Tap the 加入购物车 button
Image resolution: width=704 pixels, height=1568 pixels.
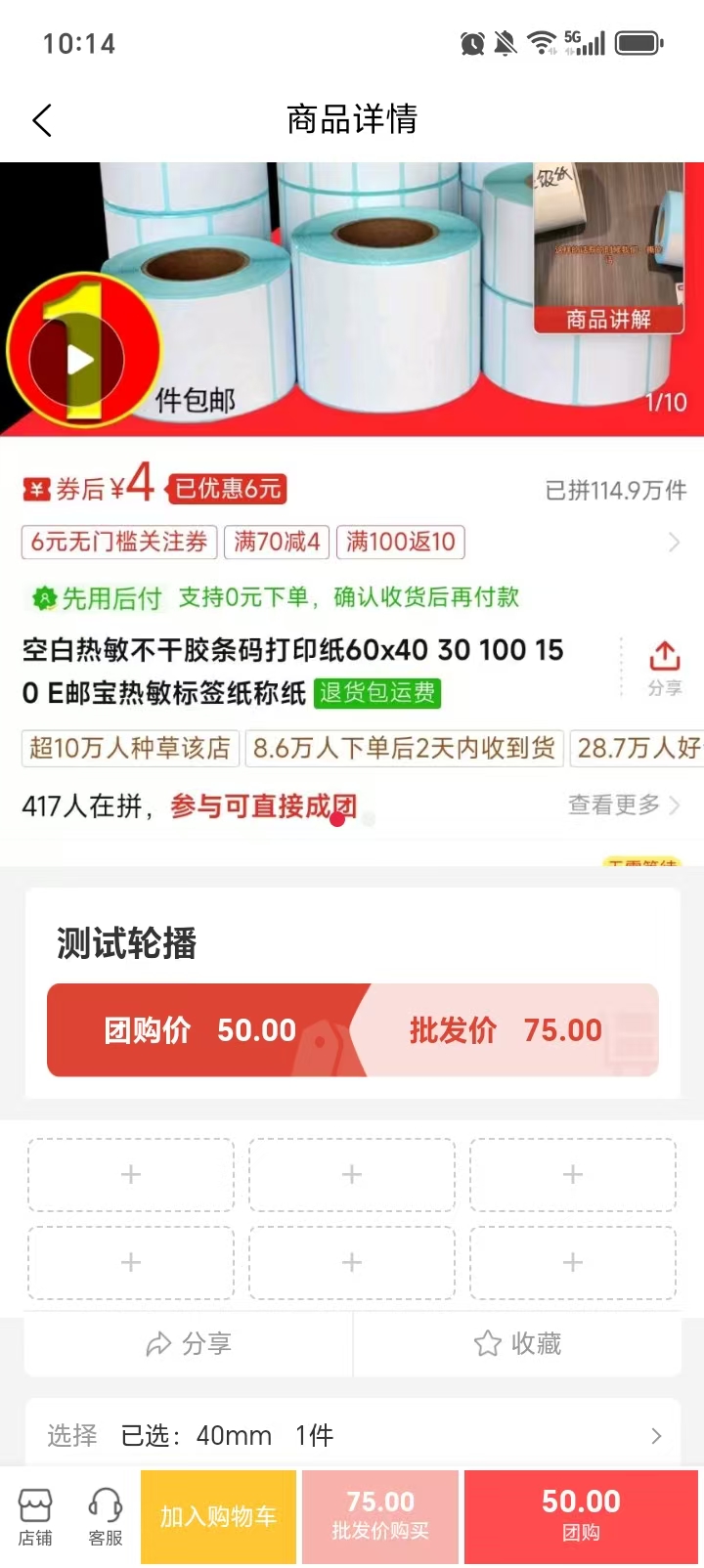click(x=217, y=1516)
